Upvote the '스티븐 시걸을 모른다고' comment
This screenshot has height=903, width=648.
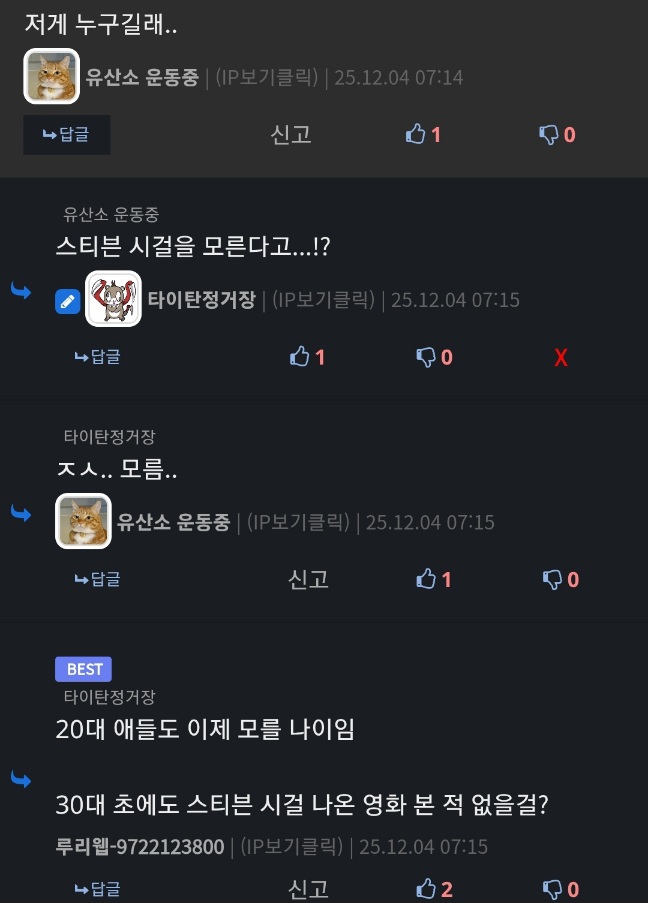click(307, 357)
